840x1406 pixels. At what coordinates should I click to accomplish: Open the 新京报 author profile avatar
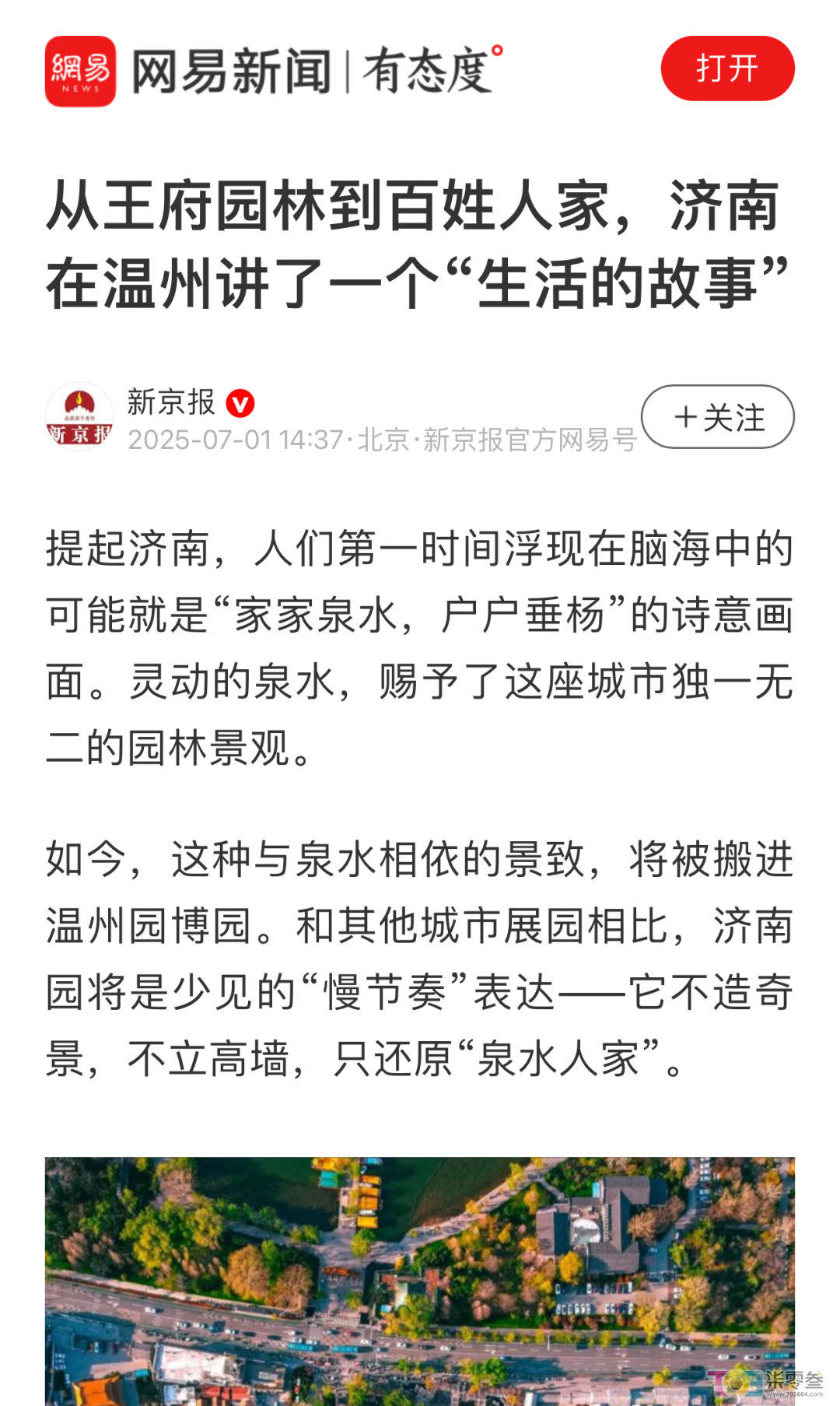(x=79, y=417)
